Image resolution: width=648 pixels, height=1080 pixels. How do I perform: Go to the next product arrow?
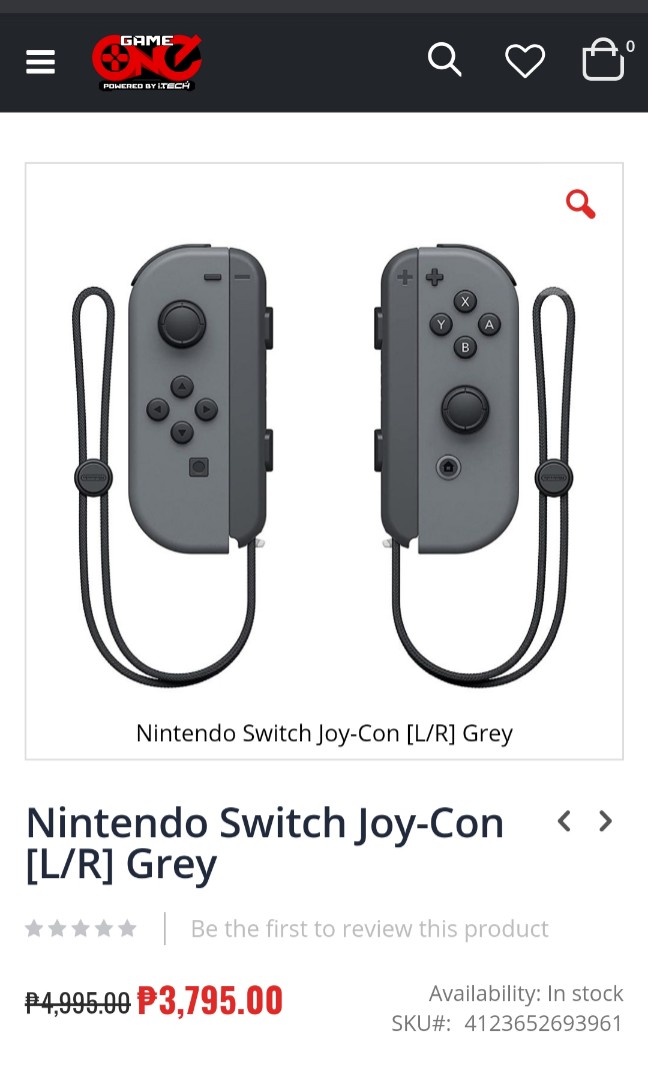[x=605, y=821]
